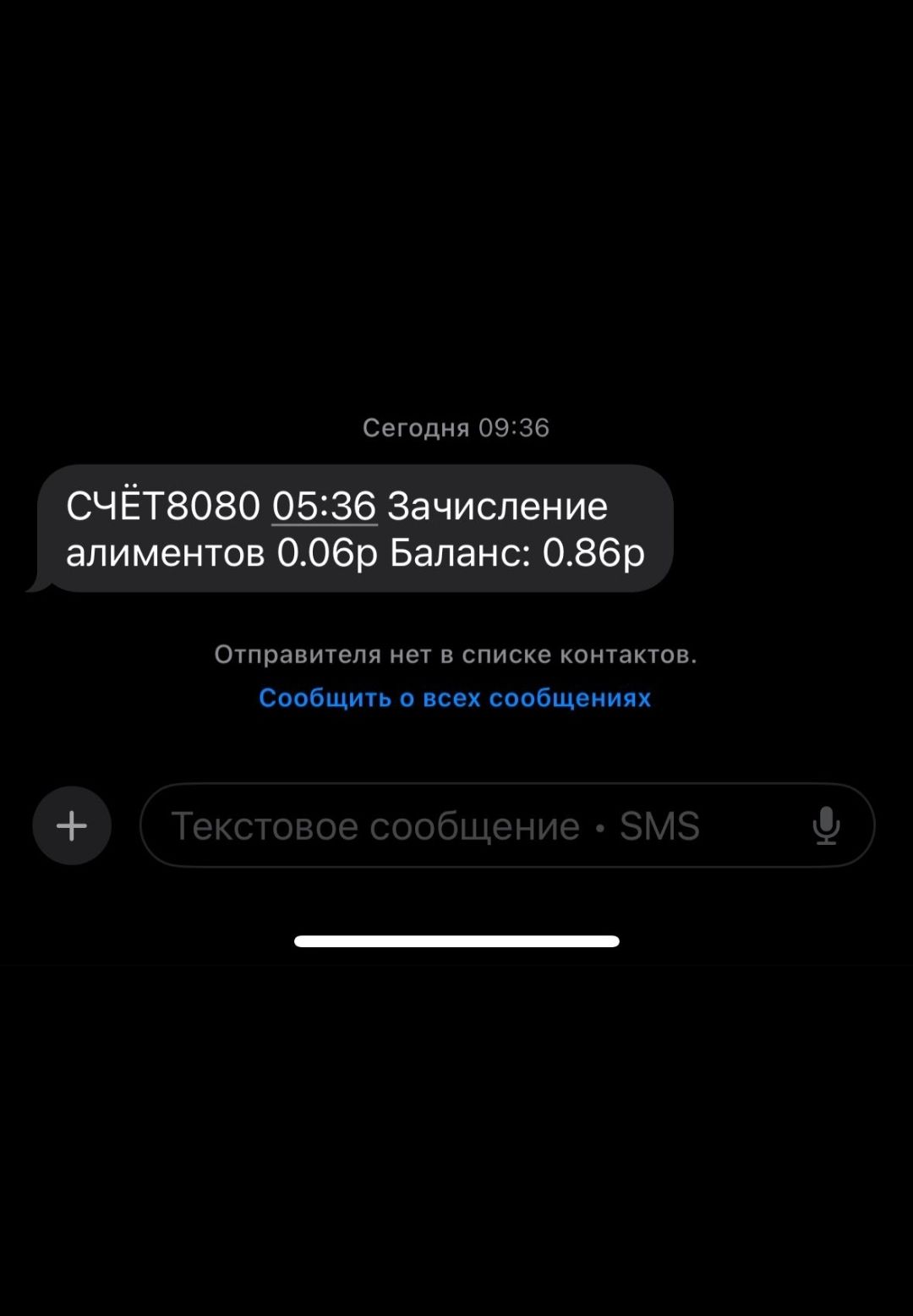Tap the underlined 05:36 time link
The image size is (913, 1316).
324,507
